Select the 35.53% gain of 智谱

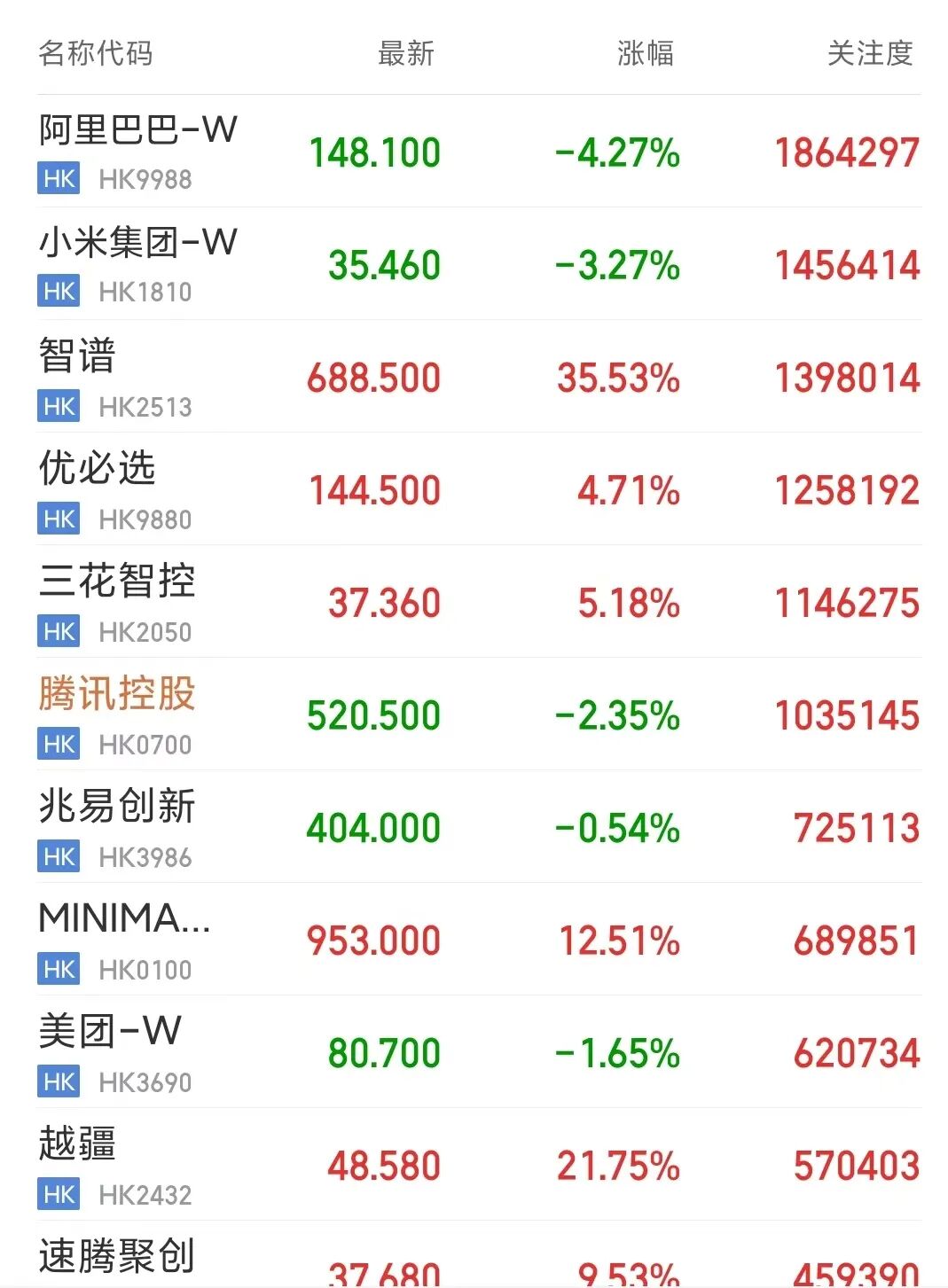(x=618, y=377)
